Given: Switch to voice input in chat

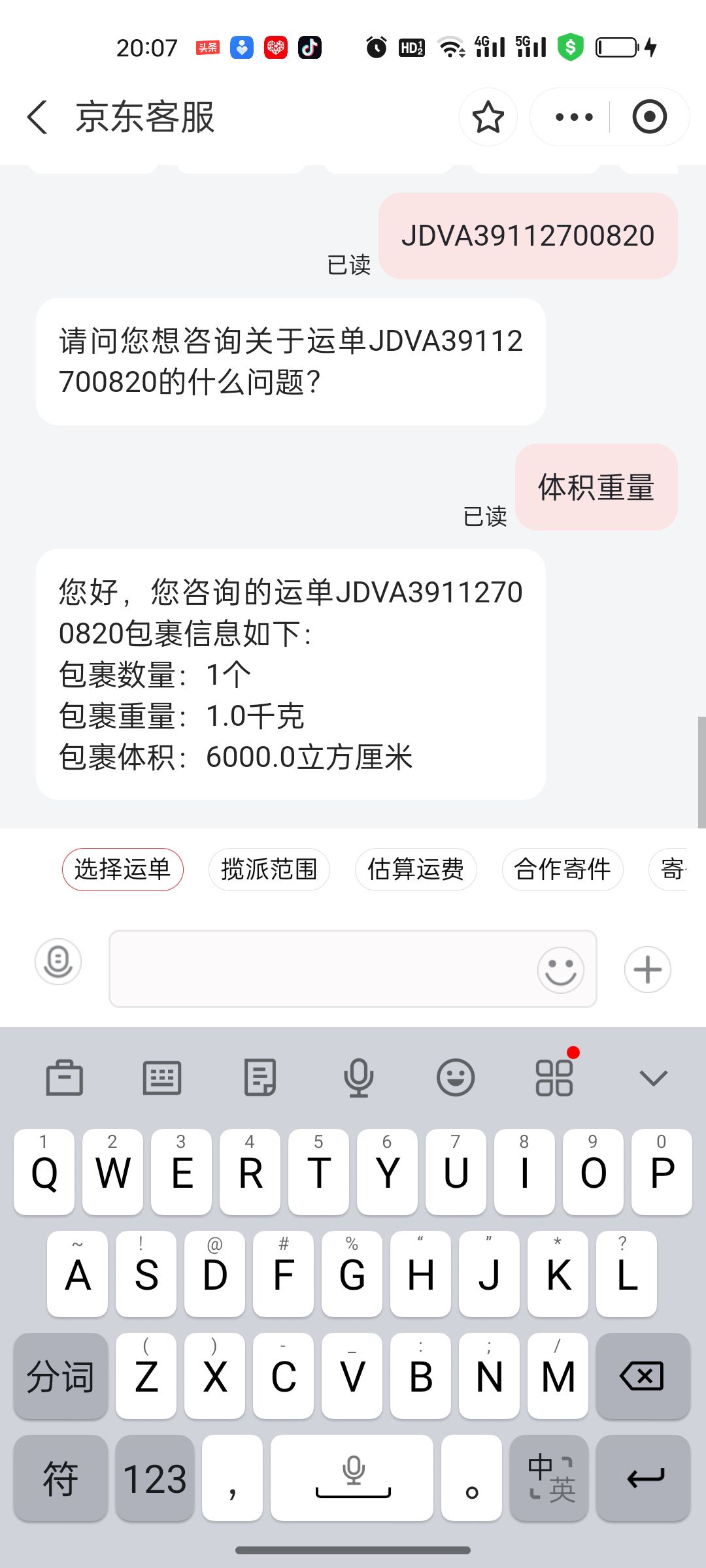Looking at the screenshot, I should point(58,962).
